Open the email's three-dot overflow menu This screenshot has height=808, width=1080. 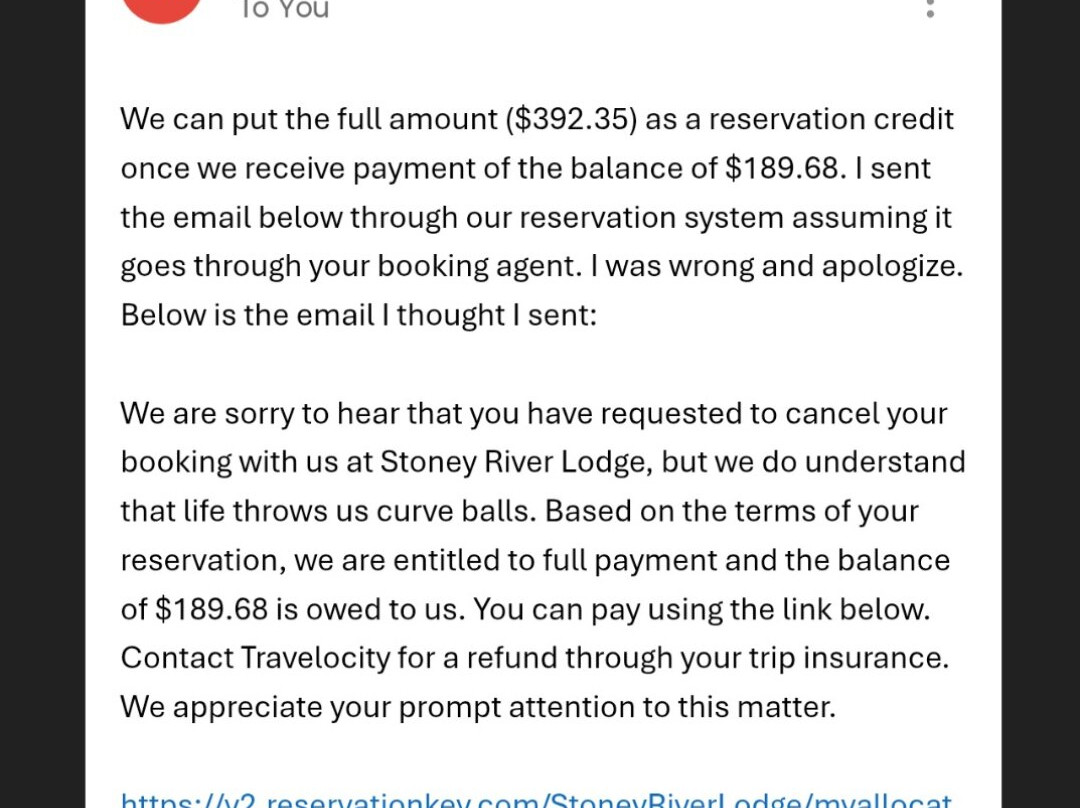pos(930,8)
